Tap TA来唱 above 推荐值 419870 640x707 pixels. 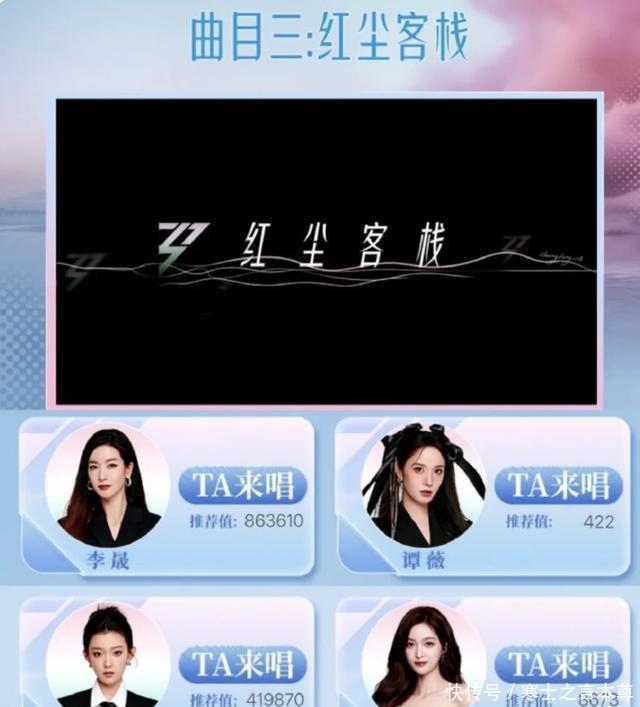pyautogui.click(x=242, y=663)
